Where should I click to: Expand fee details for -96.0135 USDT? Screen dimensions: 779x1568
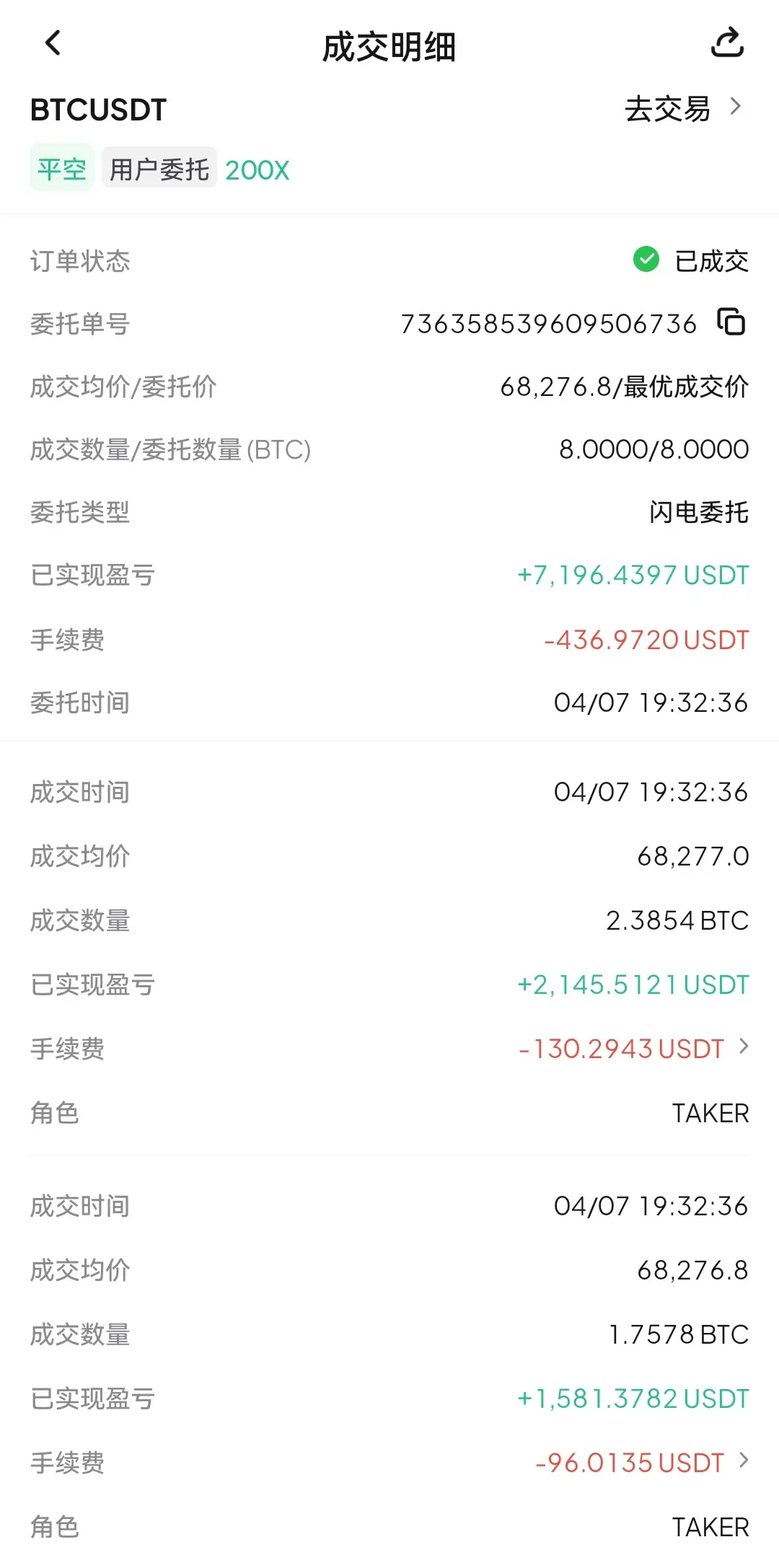click(x=744, y=1461)
